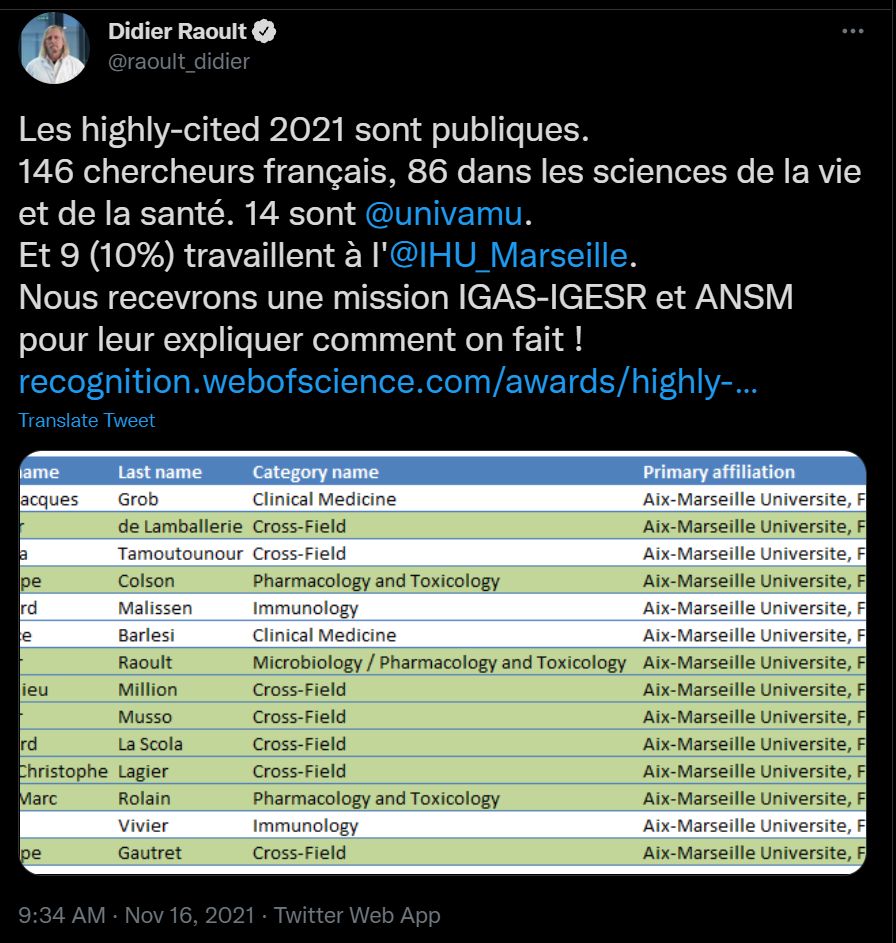Screen dimensions: 896x943
Task: Translate this tweet
Action: click(87, 421)
